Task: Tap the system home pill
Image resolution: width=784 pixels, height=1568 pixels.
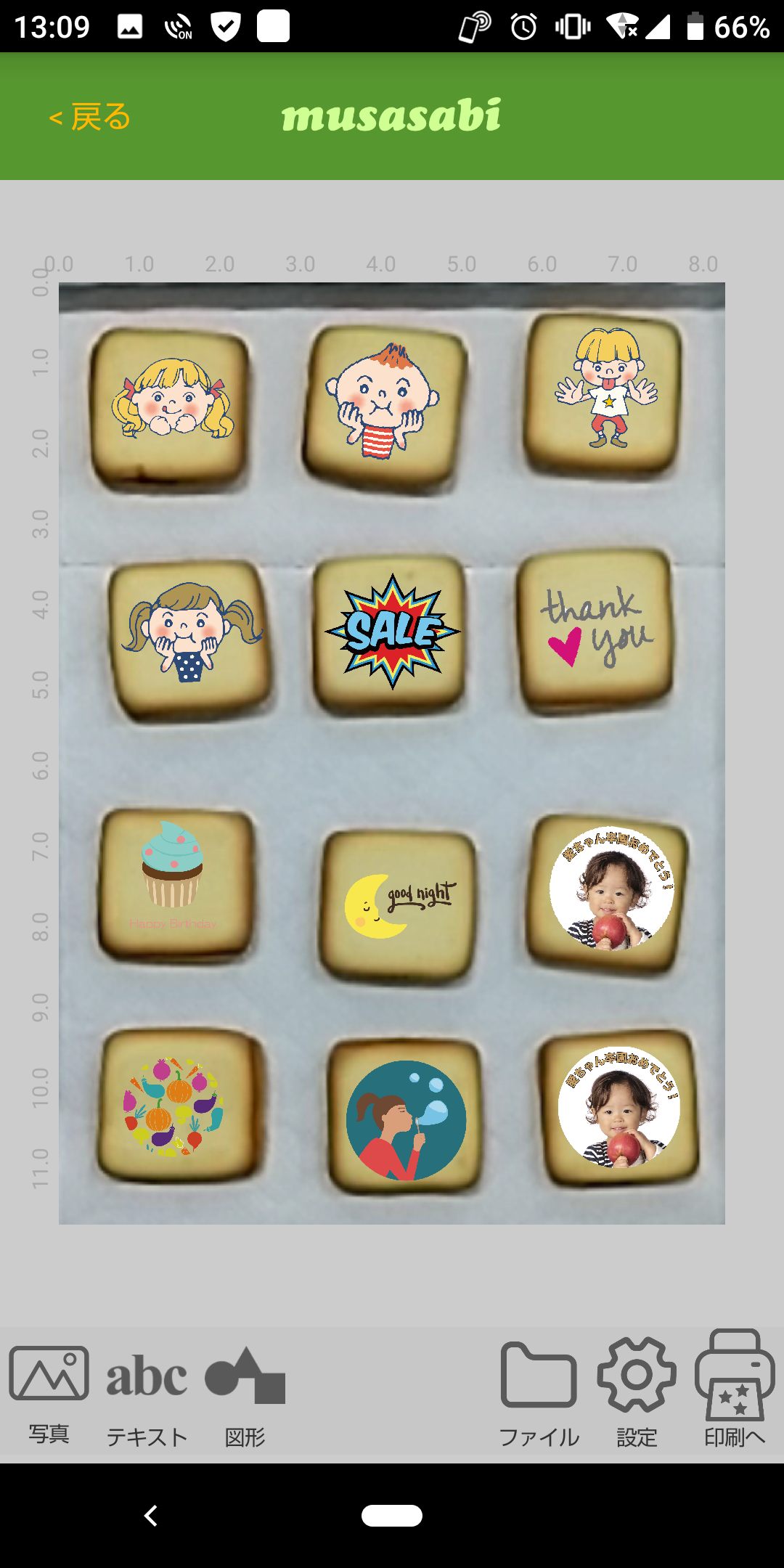Action: point(392,1516)
